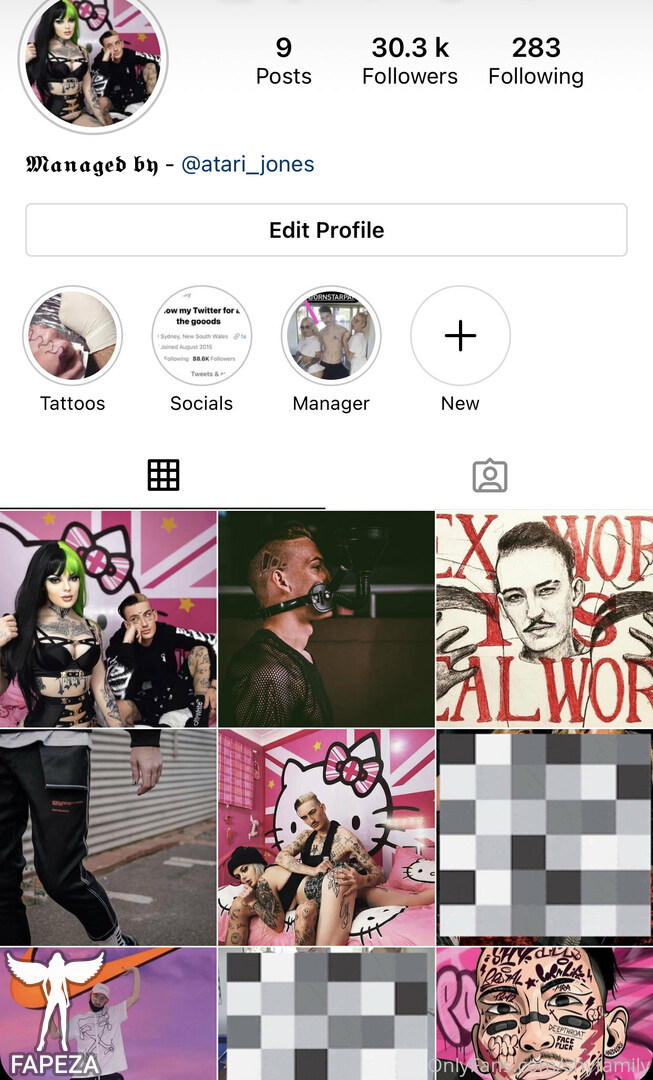
Task: Tap the Edit Profile button
Action: click(x=326, y=230)
